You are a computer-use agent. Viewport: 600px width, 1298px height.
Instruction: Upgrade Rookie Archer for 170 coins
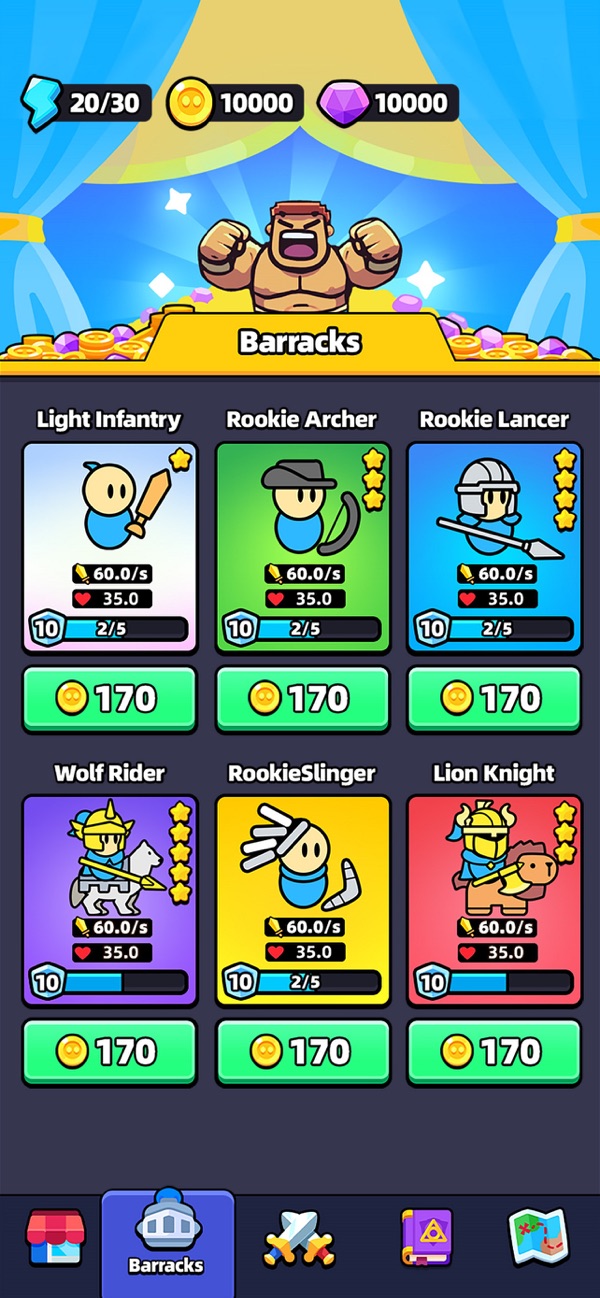coord(302,698)
